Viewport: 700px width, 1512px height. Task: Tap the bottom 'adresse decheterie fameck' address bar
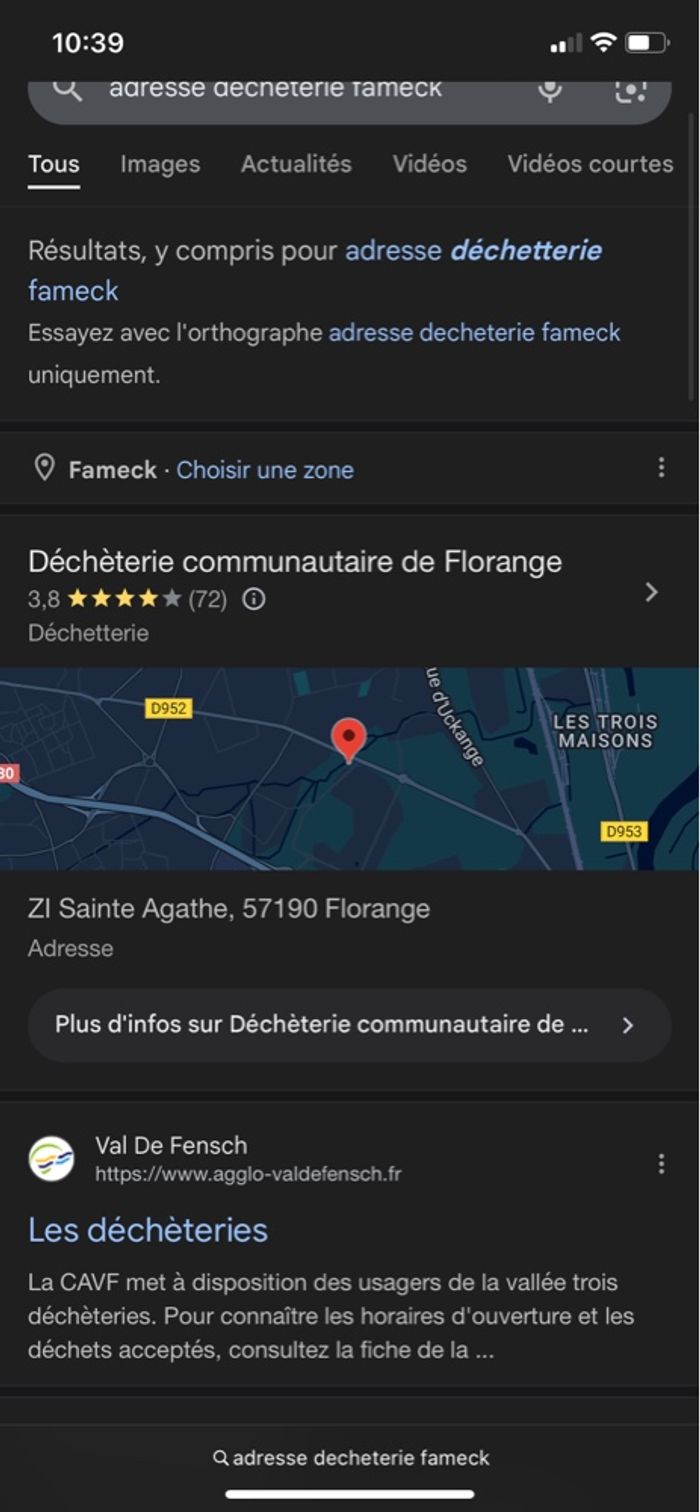click(350, 1458)
